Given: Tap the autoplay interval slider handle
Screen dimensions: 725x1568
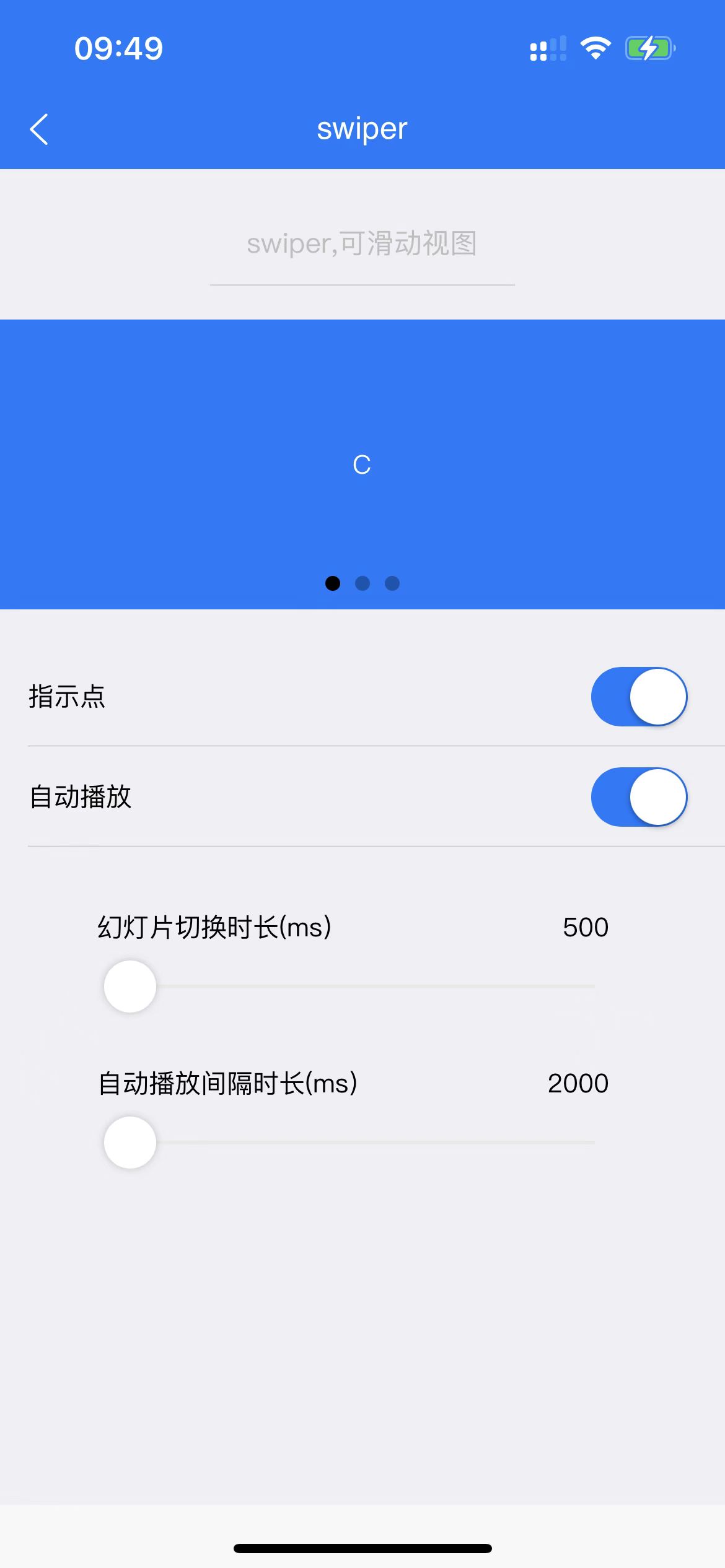Looking at the screenshot, I should tap(130, 1142).
